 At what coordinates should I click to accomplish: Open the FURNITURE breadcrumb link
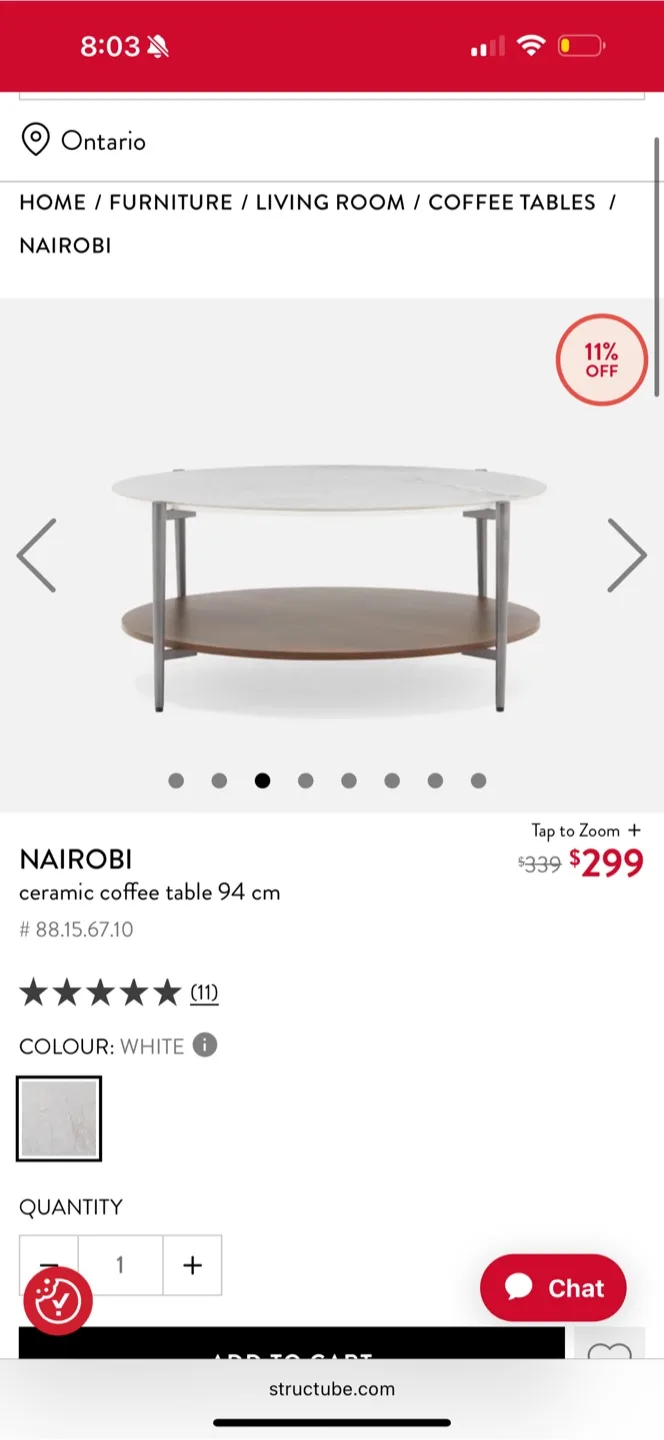[170, 202]
